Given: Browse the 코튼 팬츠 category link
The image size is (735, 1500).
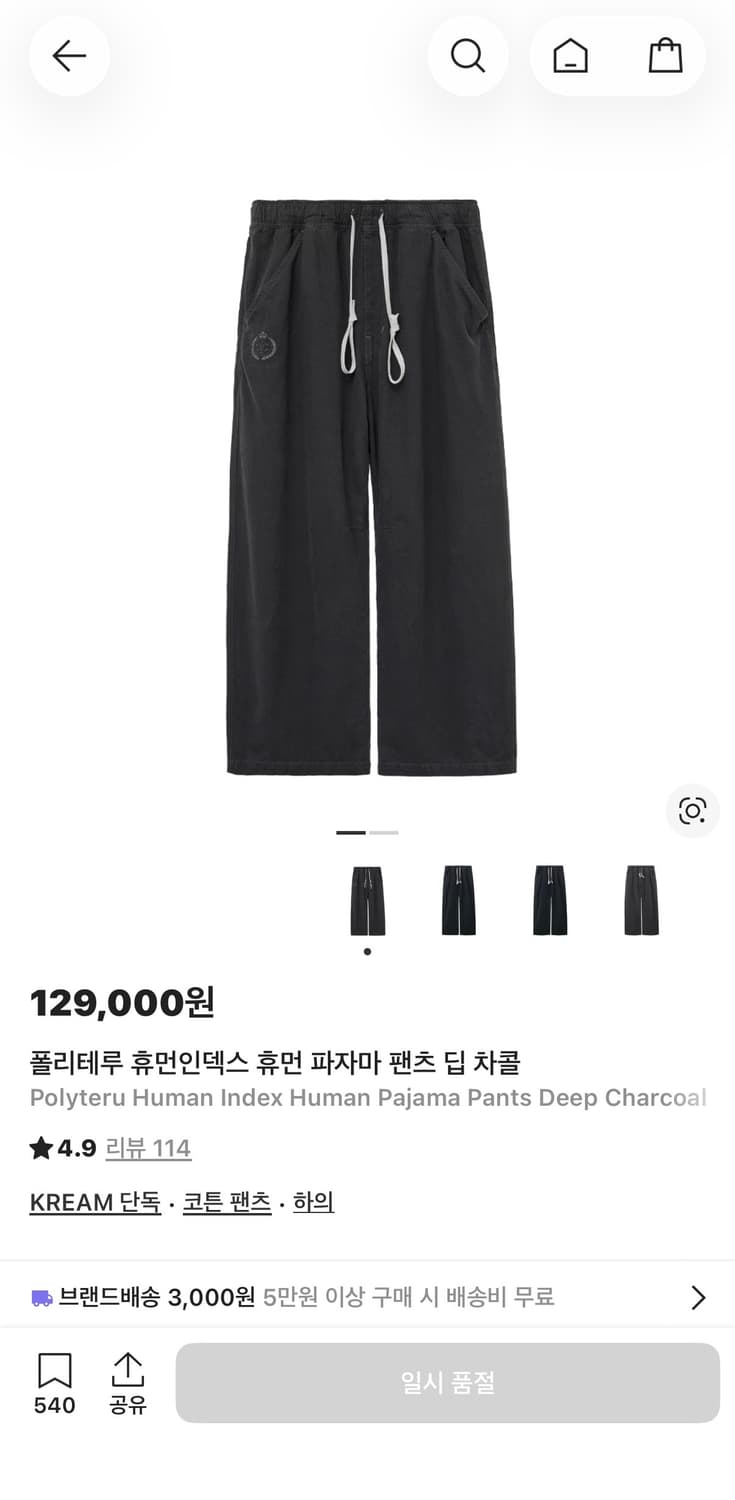Looking at the screenshot, I should click(226, 1201).
